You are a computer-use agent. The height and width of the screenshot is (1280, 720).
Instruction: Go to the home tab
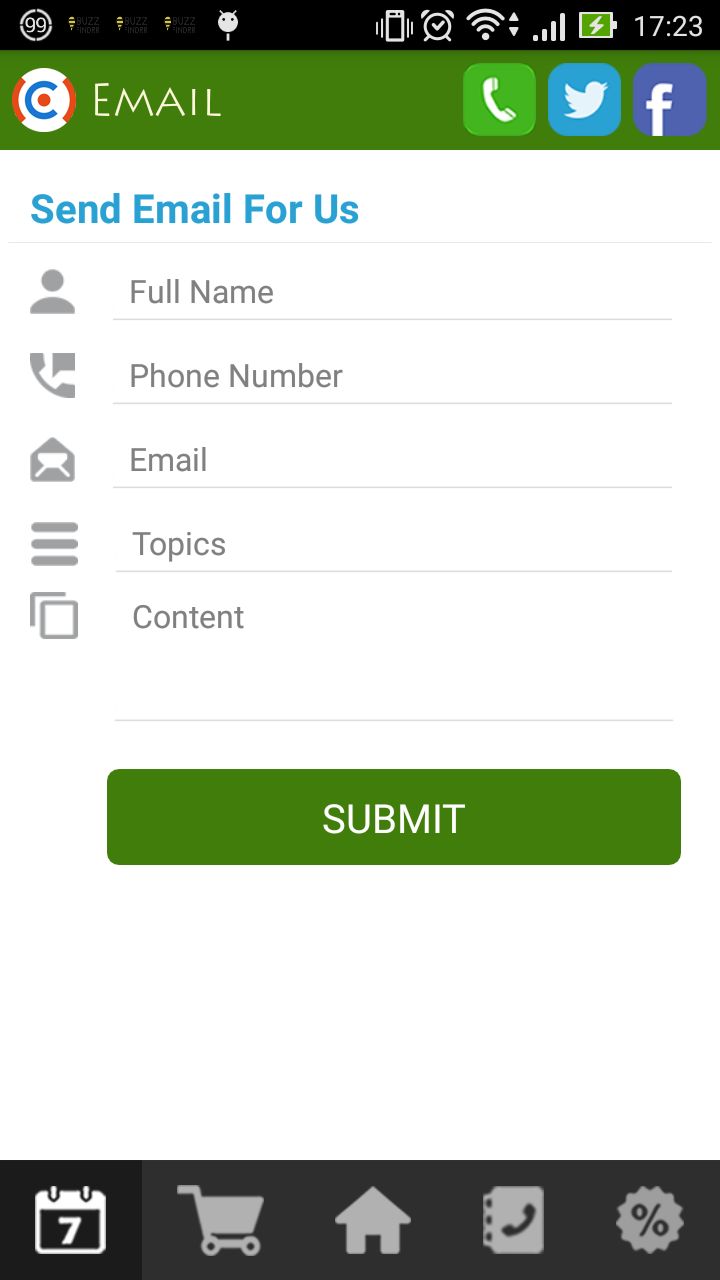pyautogui.click(x=372, y=1222)
